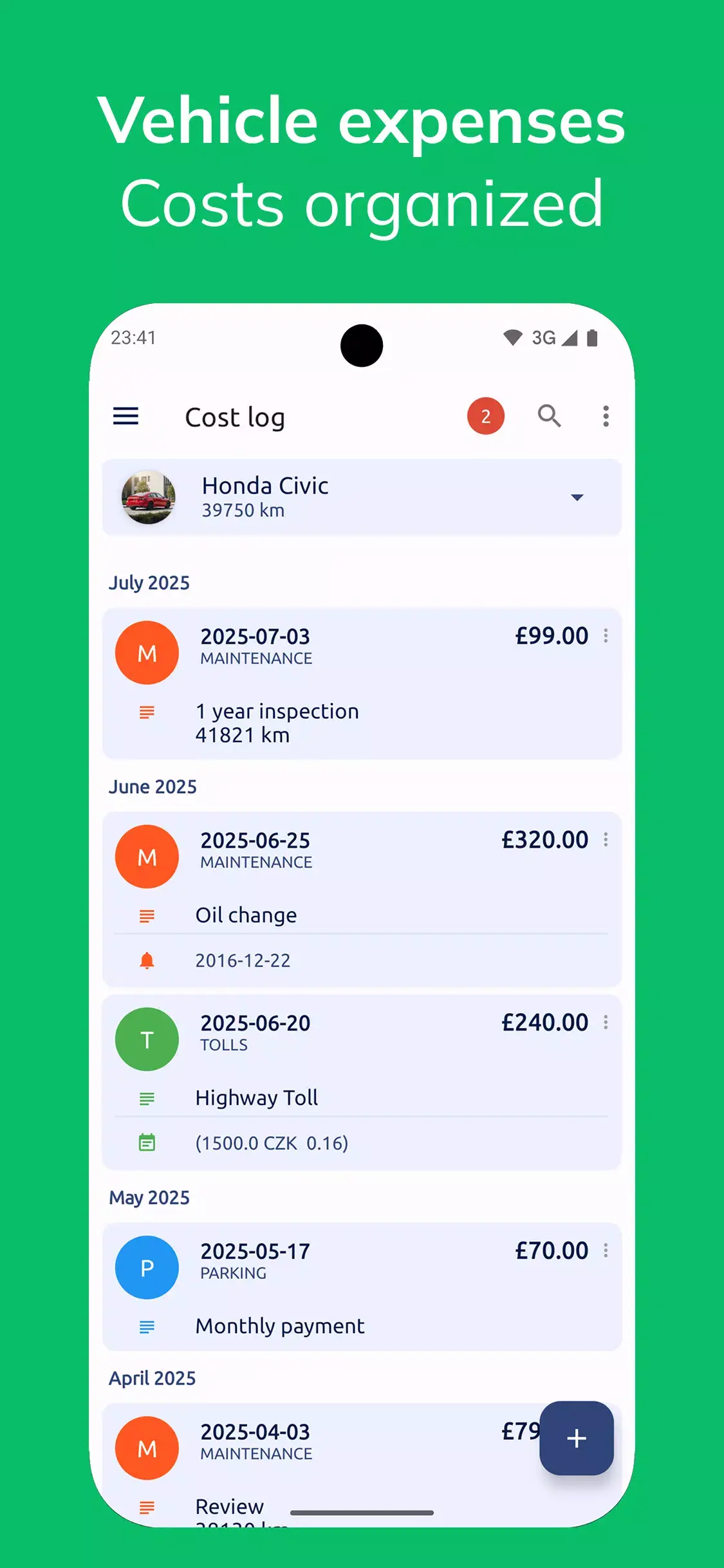Tap the bell reminder icon showing 2016-12-22
The height and width of the screenshot is (1568, 724).
click(x=147, y=959)
